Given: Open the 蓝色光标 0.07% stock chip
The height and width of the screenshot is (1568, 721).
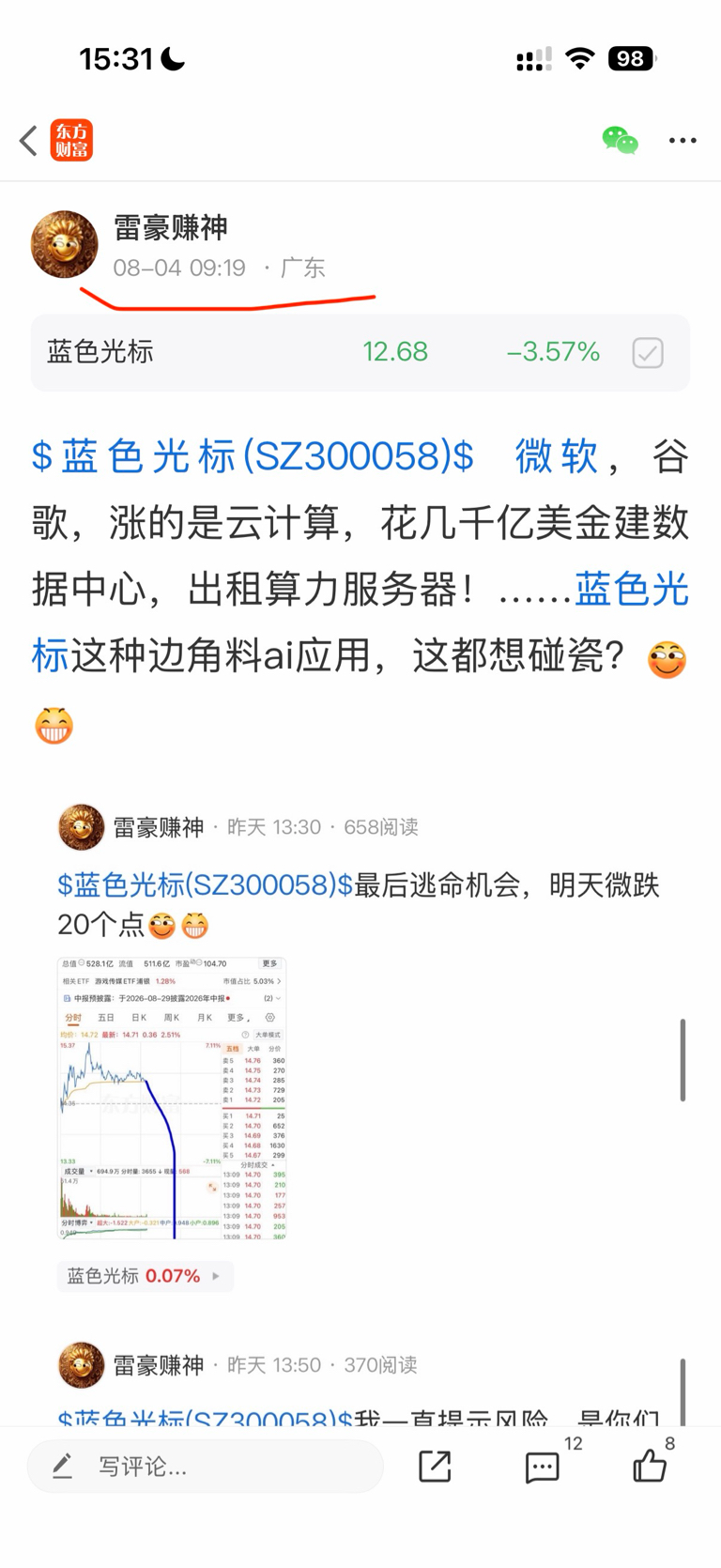Looking at the screenshot, I should coord(145,1276).
